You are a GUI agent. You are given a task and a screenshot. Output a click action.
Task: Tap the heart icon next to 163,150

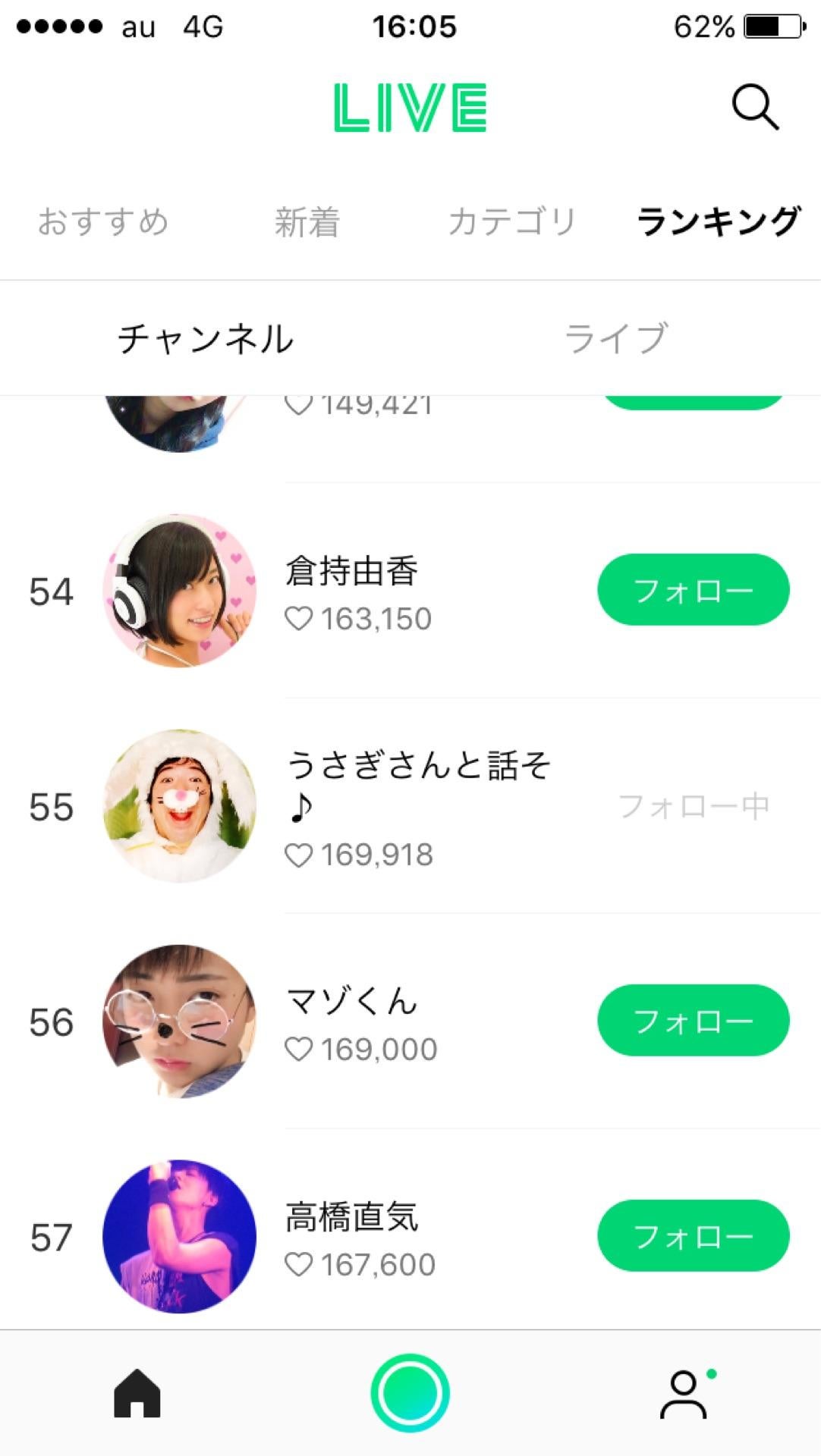pyautogui.click(x=301, y=619)
